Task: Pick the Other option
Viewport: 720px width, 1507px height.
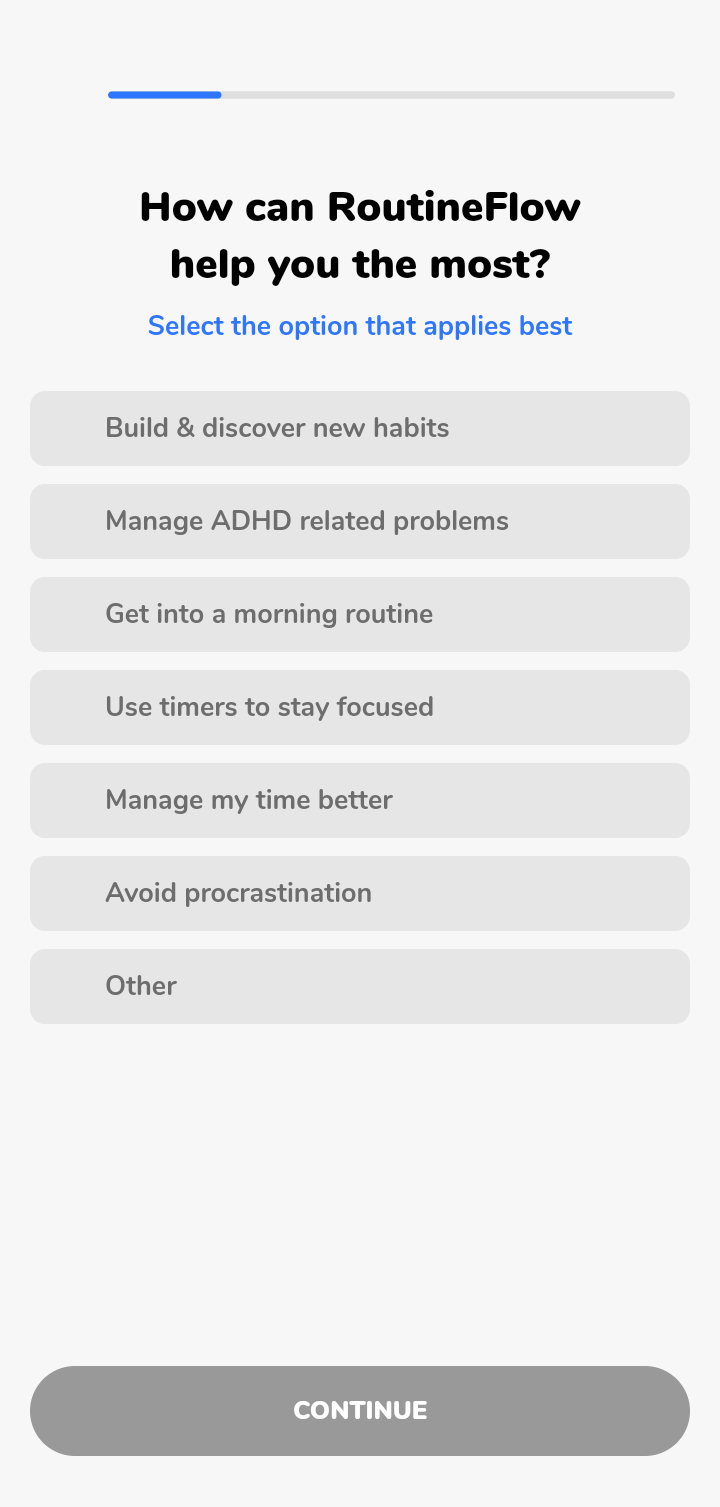Action: (360, 986)
